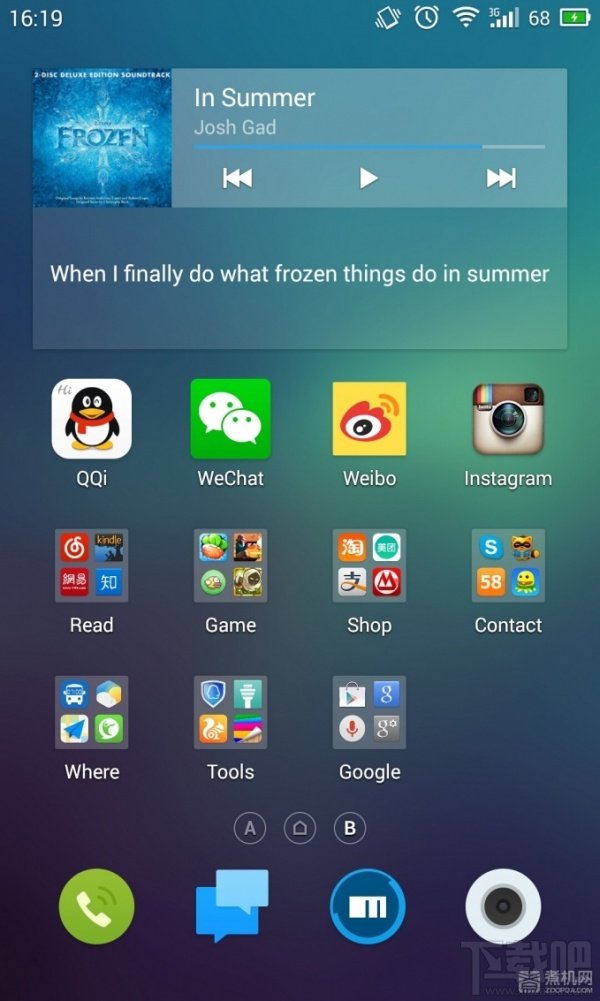Launch the camera from the dock

coord(503,907)
